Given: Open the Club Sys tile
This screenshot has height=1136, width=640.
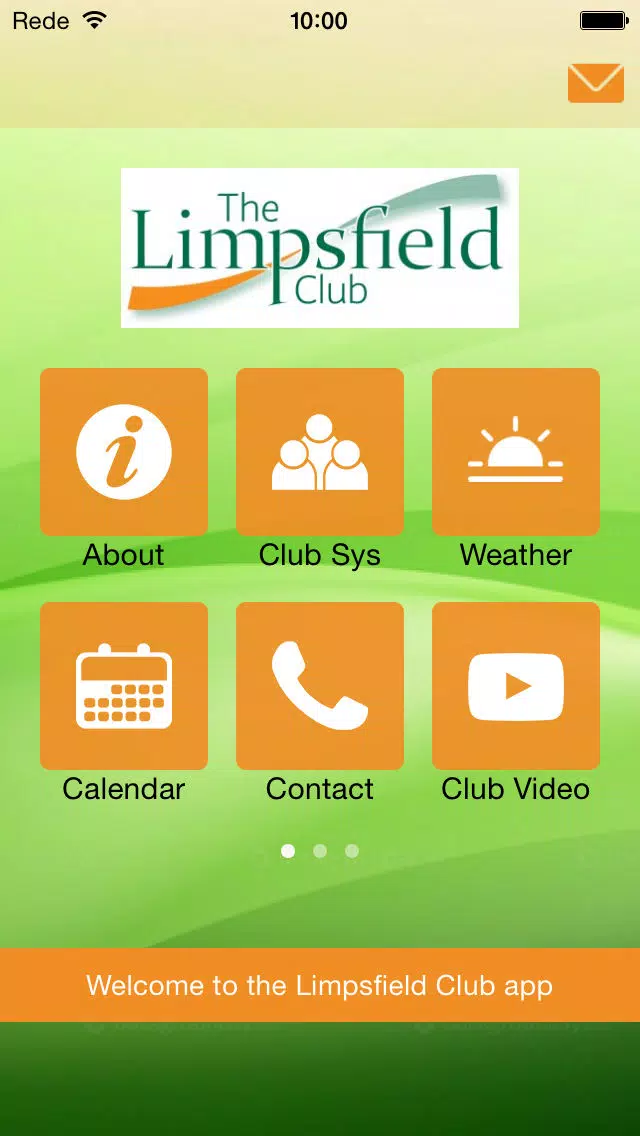Looking at the screenshot, I should point(320,451).
